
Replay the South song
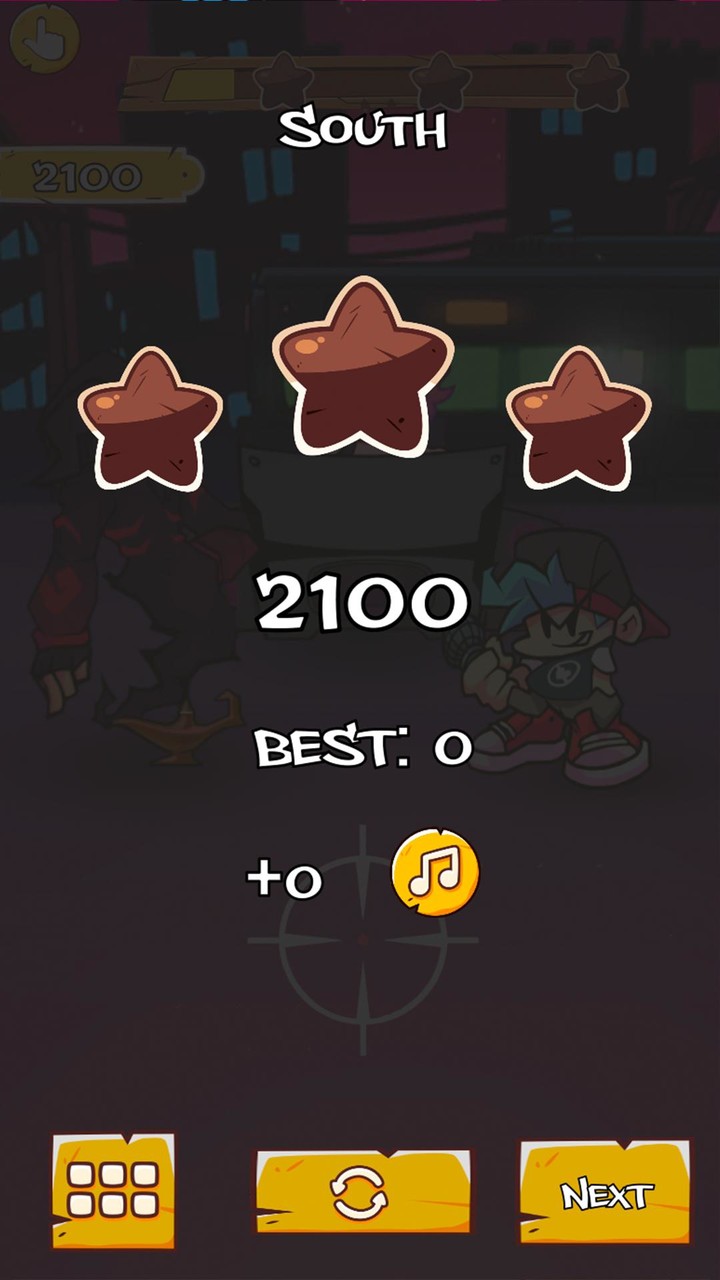click(x=361, y=1194)
